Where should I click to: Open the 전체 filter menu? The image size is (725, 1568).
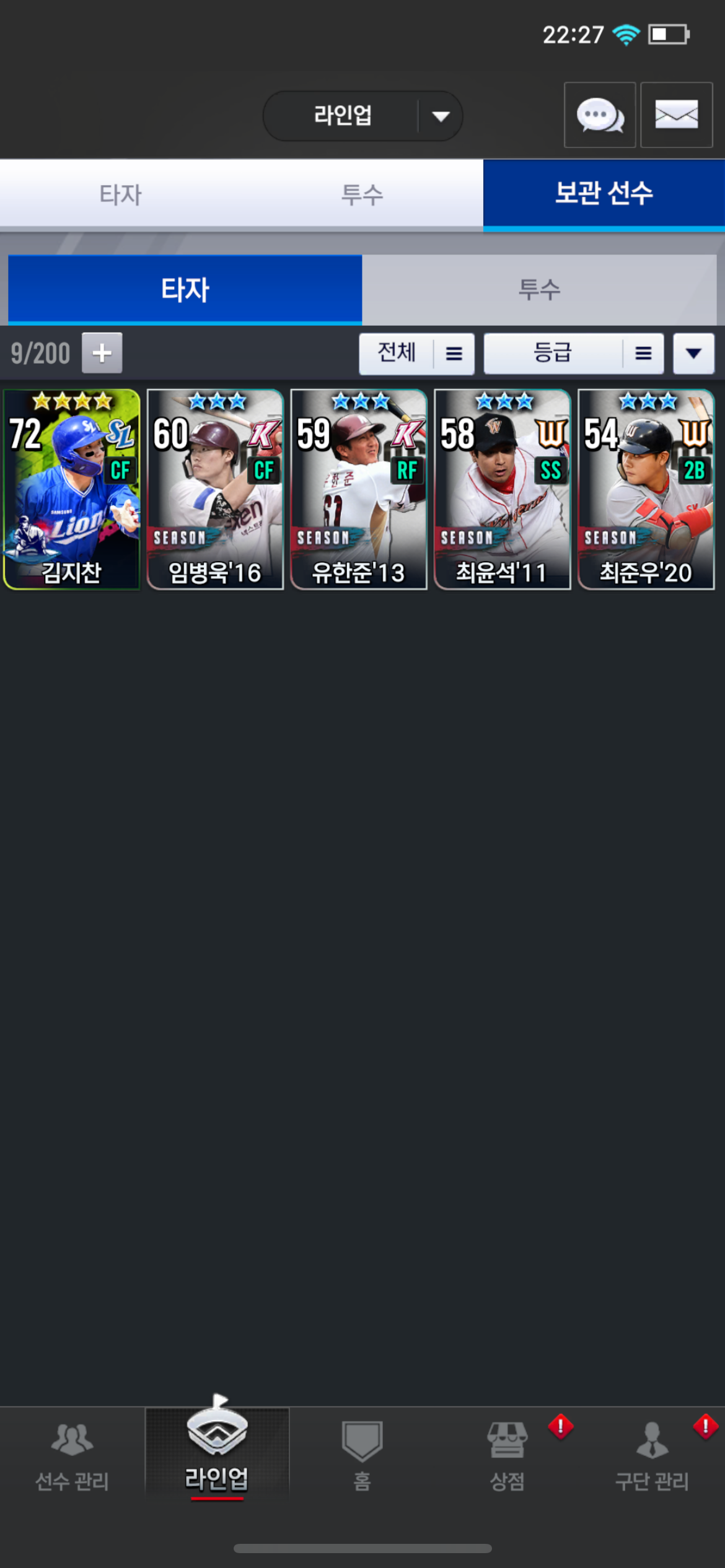coord(416,354)
